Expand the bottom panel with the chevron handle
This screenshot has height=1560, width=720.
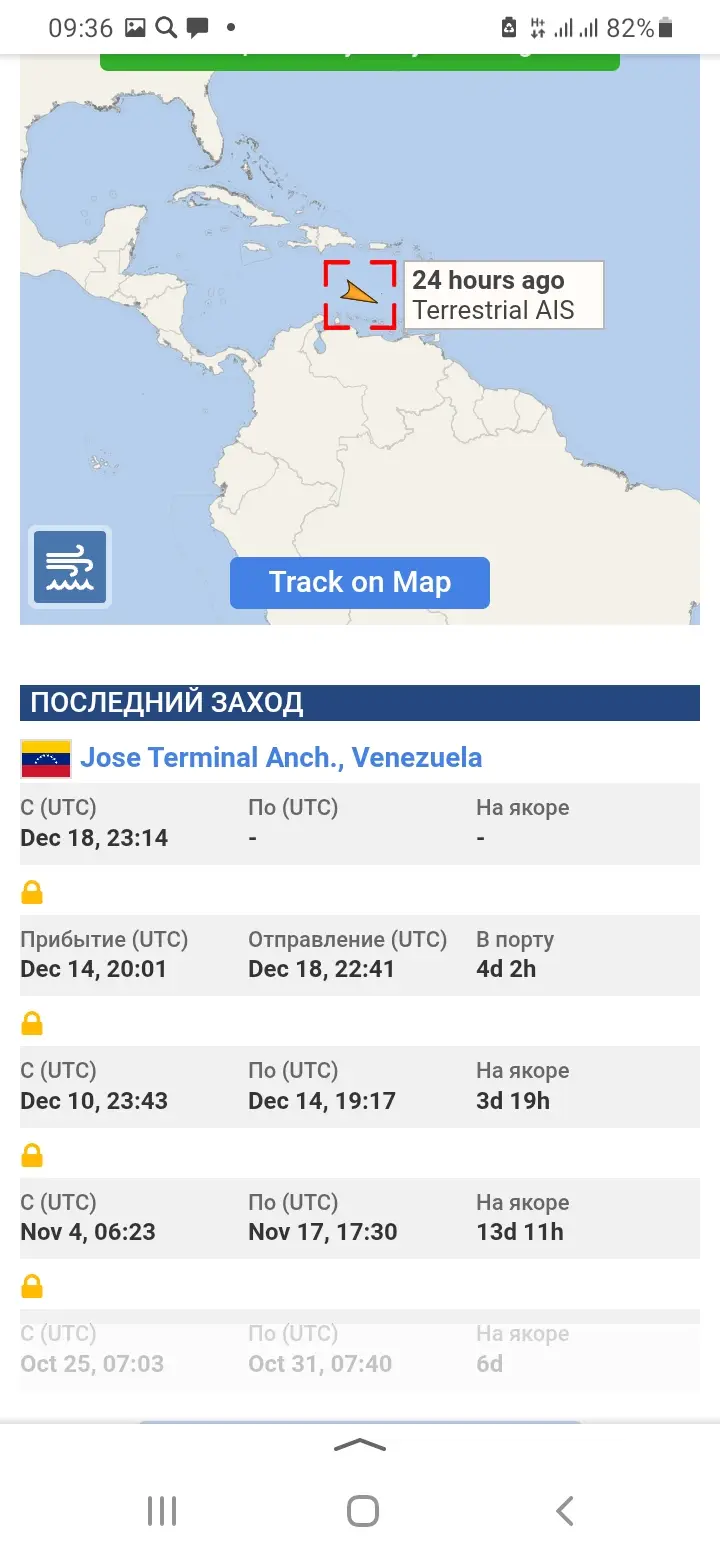click(359, 1445)
